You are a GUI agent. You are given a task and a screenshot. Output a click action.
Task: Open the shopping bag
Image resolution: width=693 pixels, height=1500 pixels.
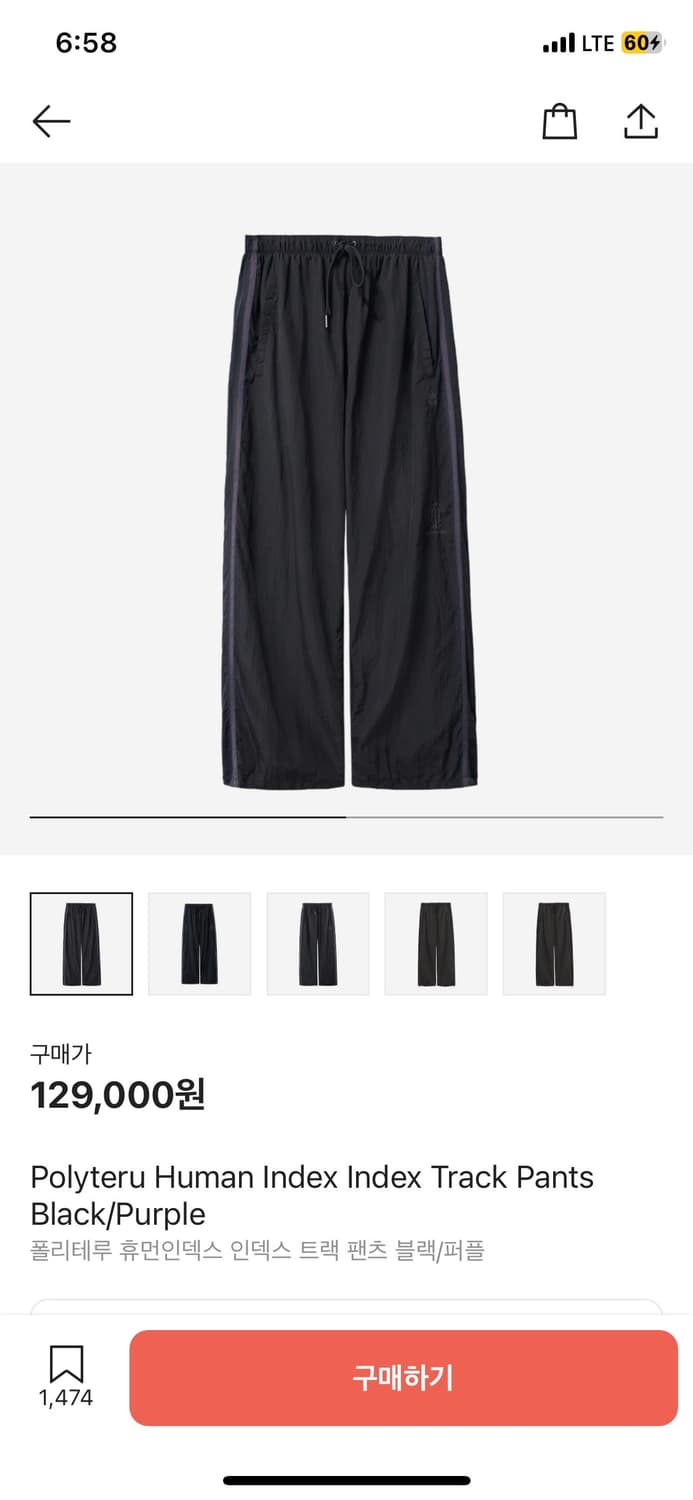(560, 122)
